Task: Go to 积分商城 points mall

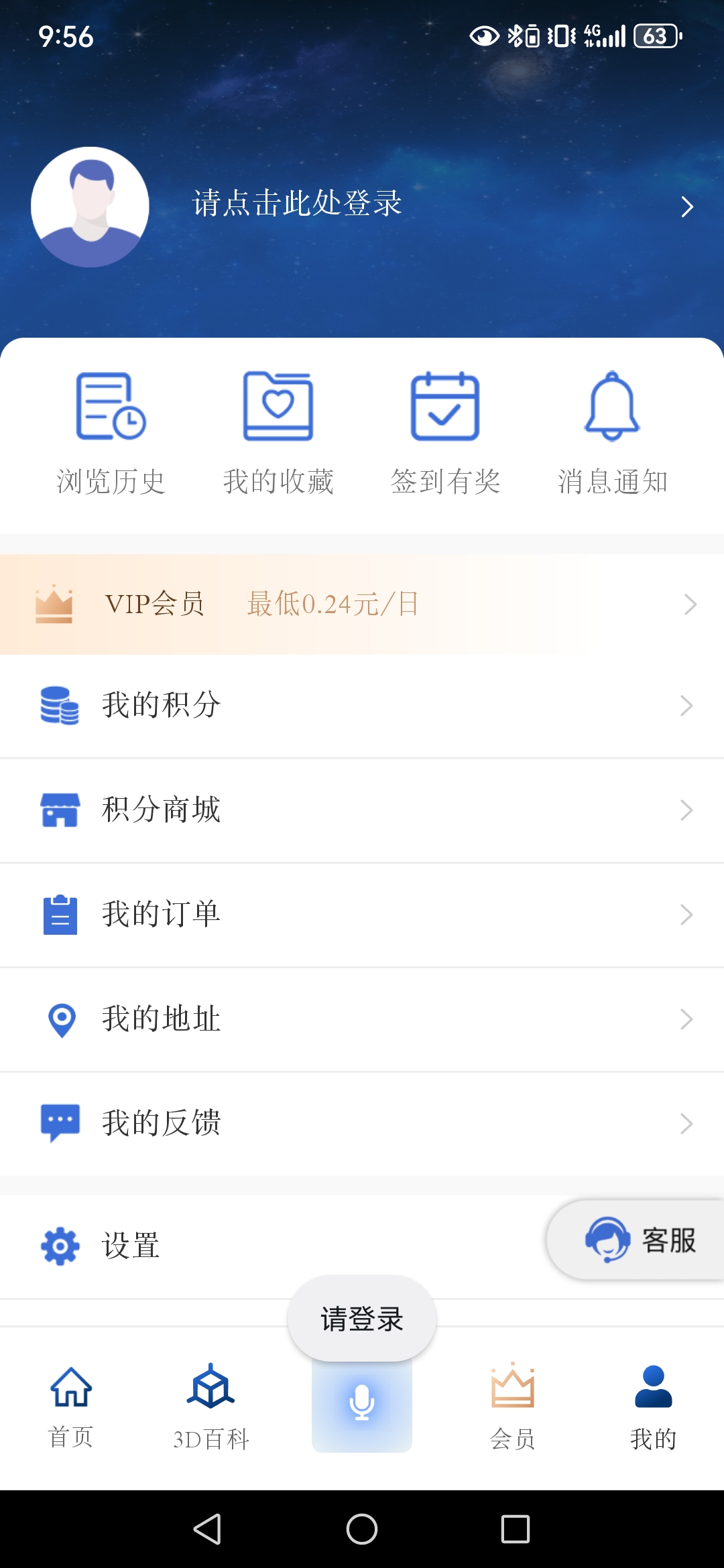Action: pyautogui.click(x=362, y=810)
